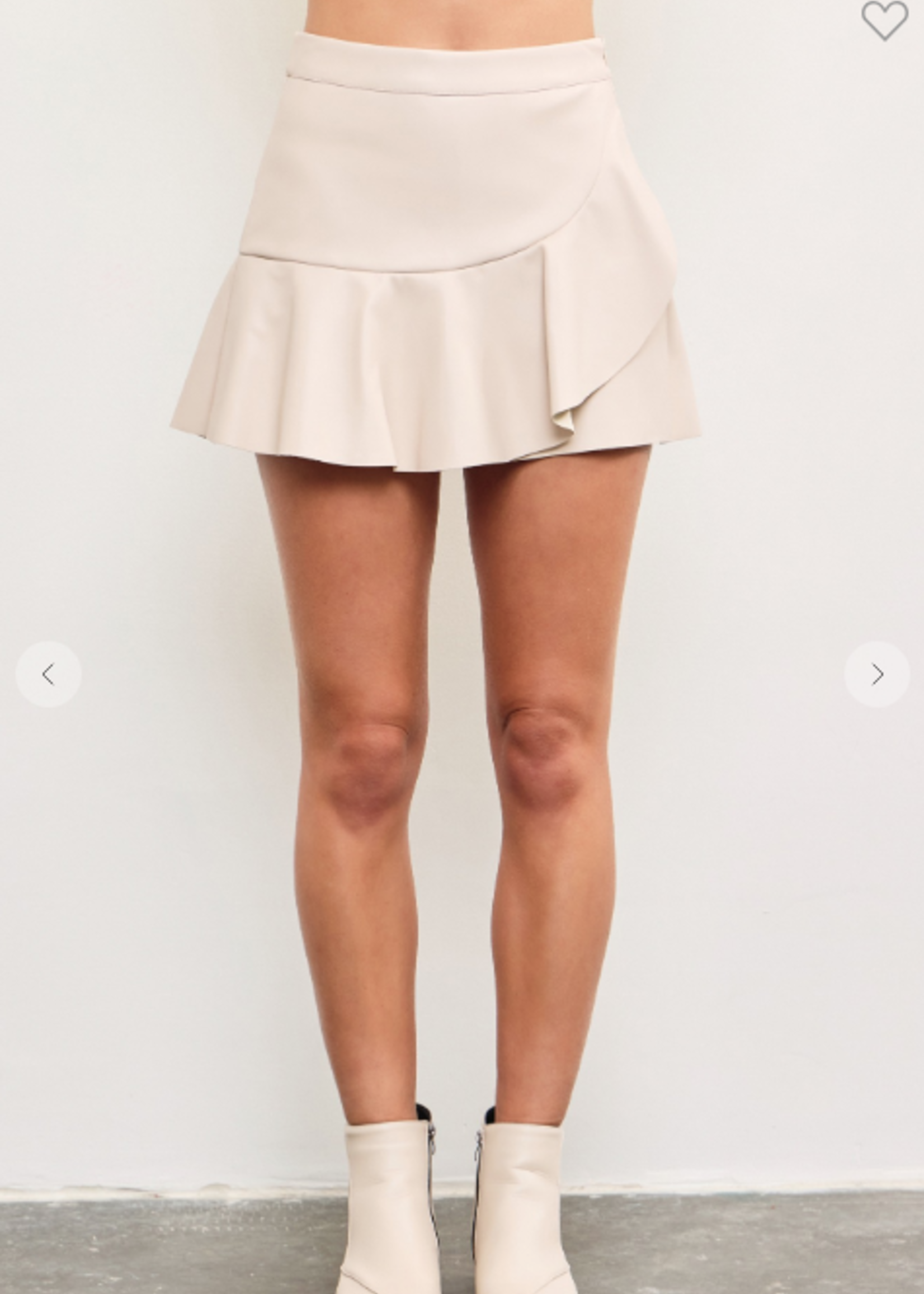924x1294 pixels.
Task: Go to the previous product image
Action: (x=48, y=674)
